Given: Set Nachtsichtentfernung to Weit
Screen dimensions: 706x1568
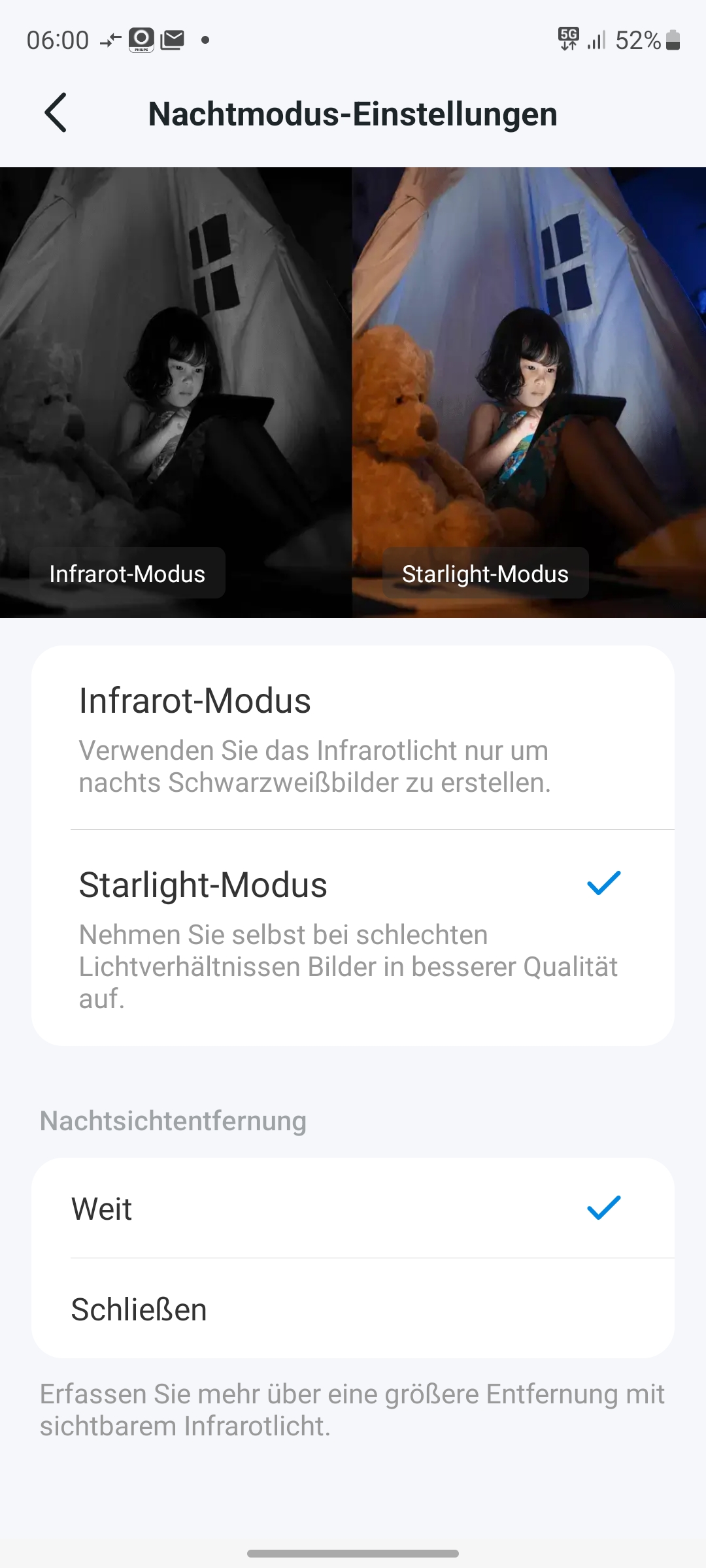Looking at the screenshot, I should point(353,1209).
